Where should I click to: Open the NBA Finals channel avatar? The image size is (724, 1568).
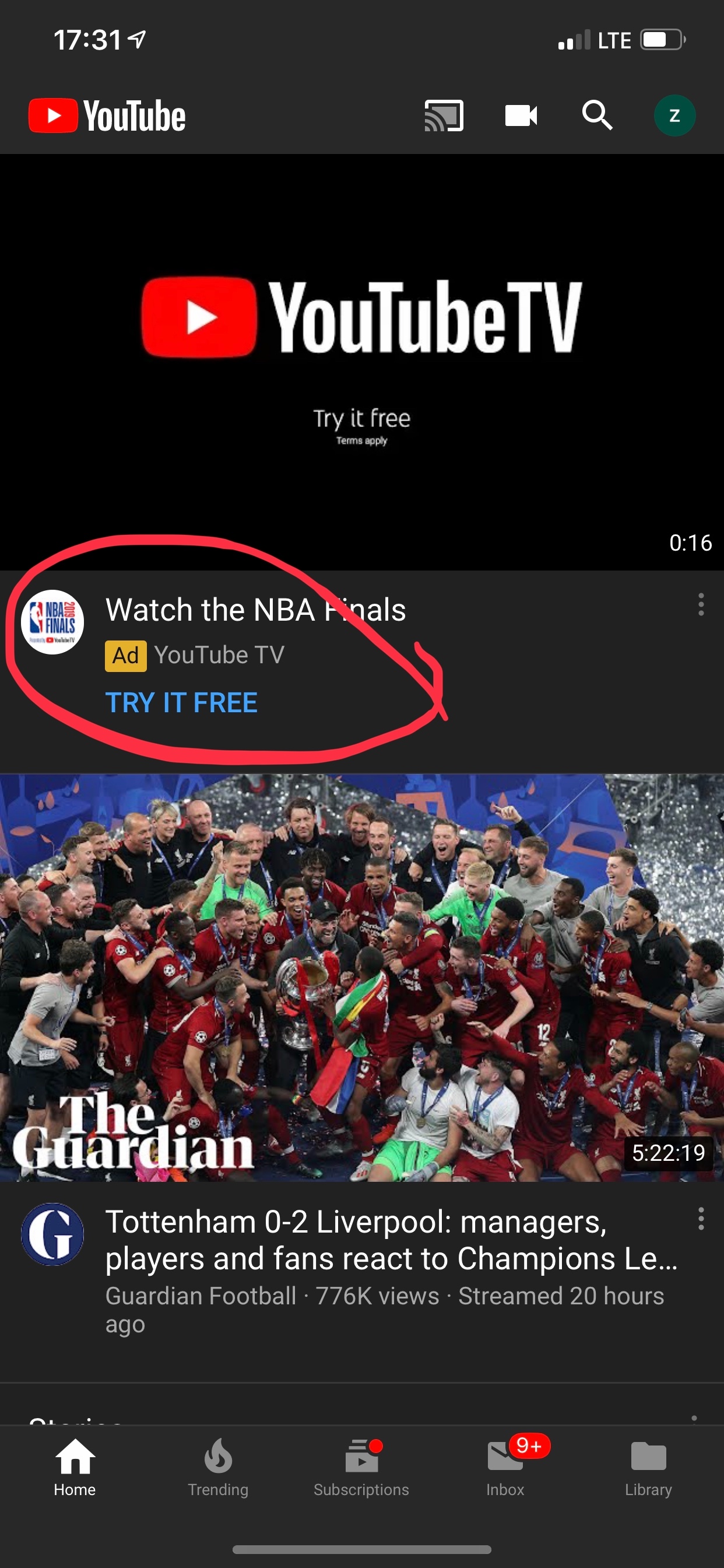point(52,622)
